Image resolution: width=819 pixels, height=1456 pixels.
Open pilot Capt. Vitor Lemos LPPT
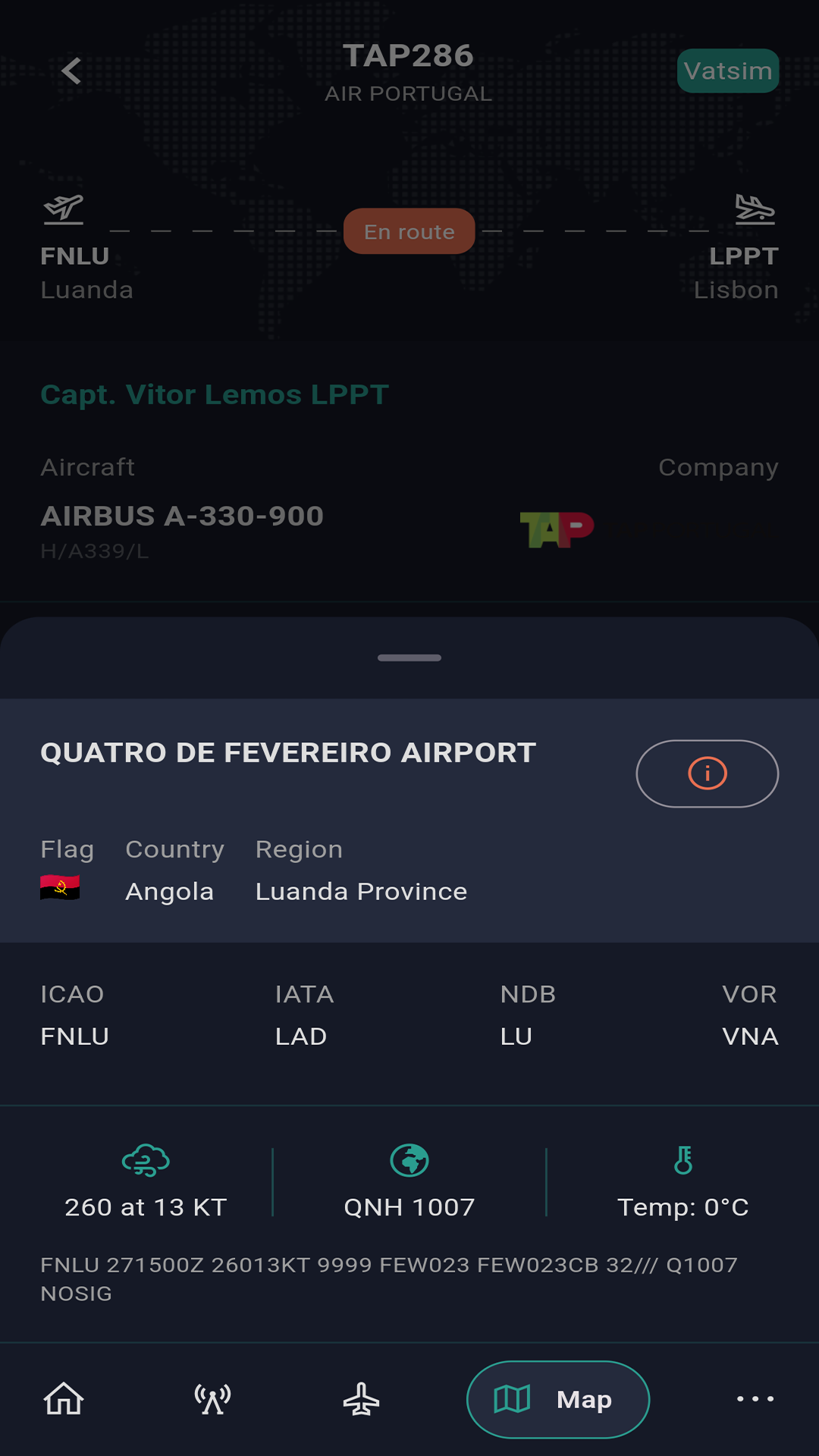(215, 394)
